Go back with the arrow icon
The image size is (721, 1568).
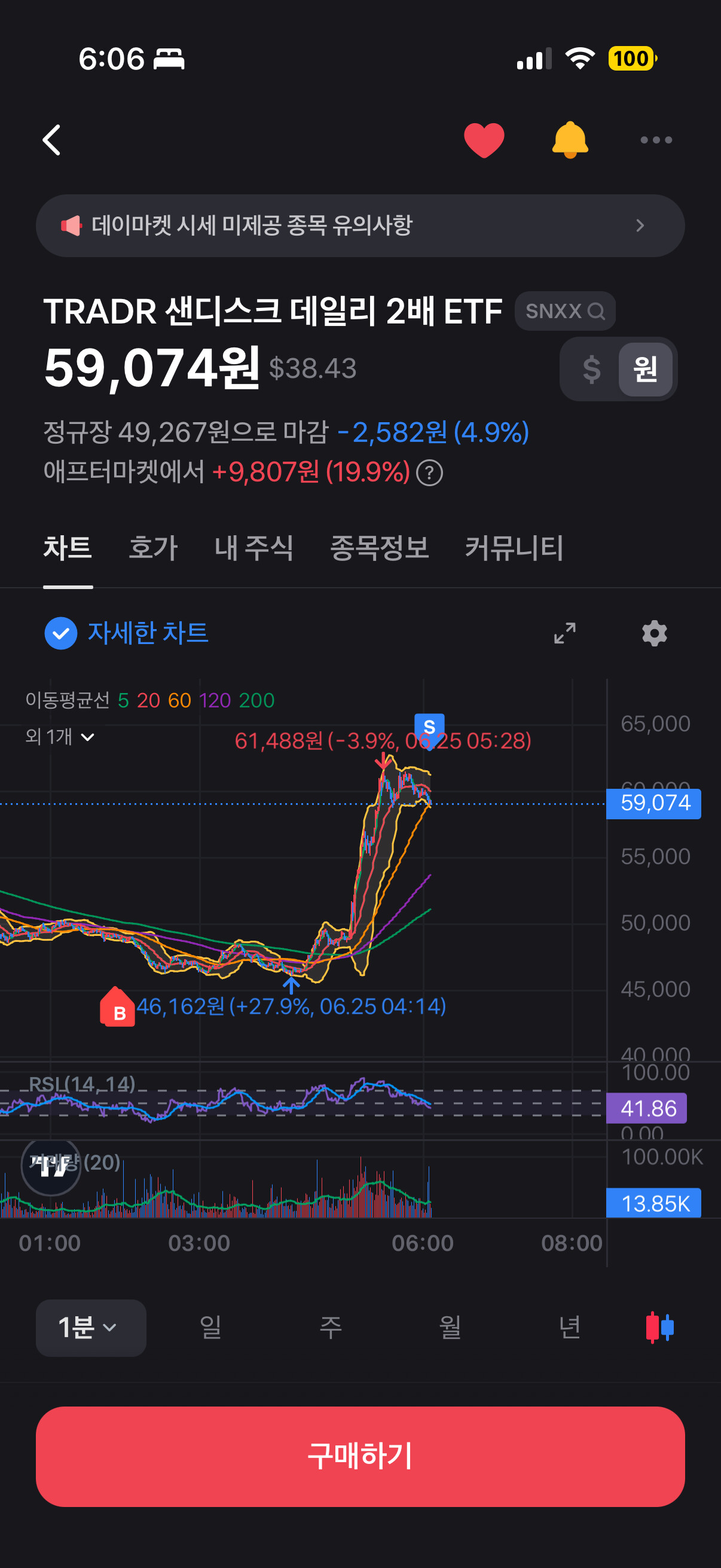tap(52, 140)
